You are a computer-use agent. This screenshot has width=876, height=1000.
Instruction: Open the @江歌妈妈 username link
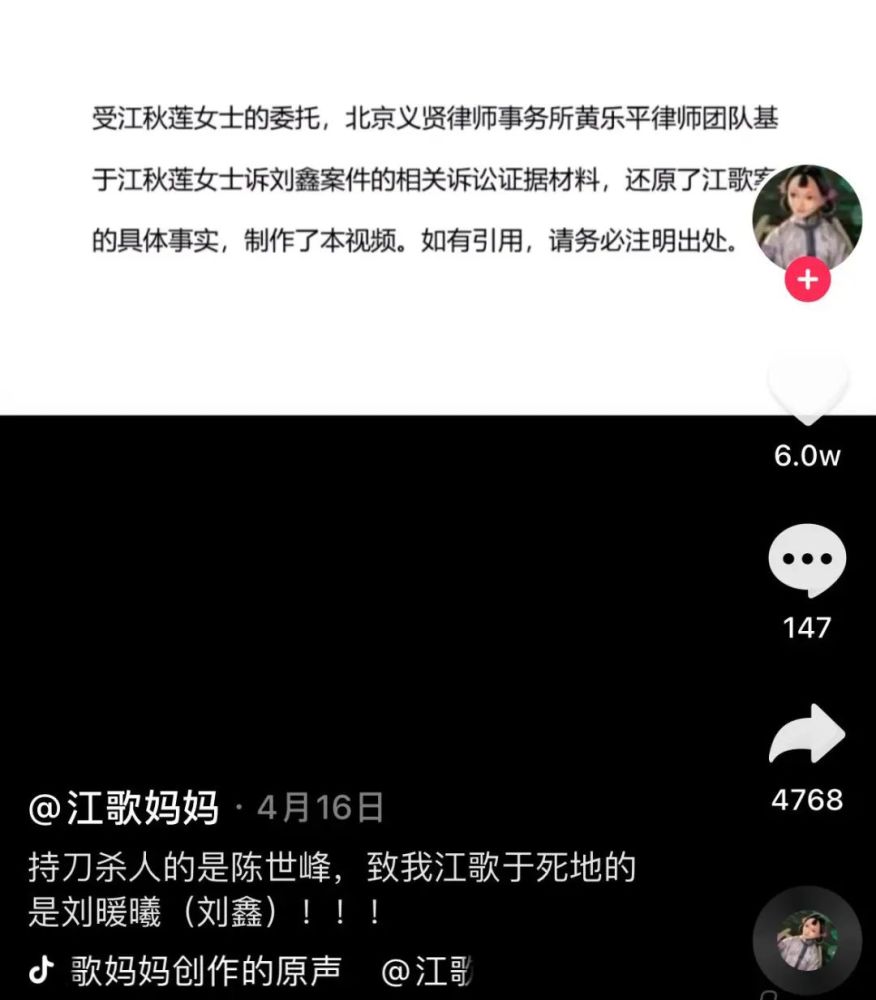coord(123,807)
